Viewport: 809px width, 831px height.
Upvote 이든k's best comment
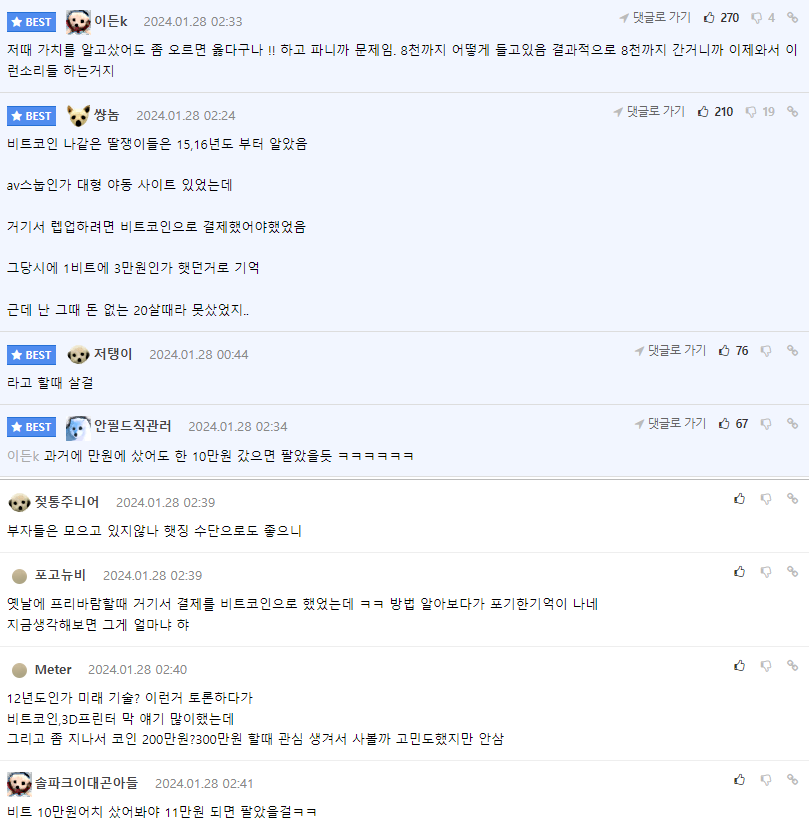(709, 18)
